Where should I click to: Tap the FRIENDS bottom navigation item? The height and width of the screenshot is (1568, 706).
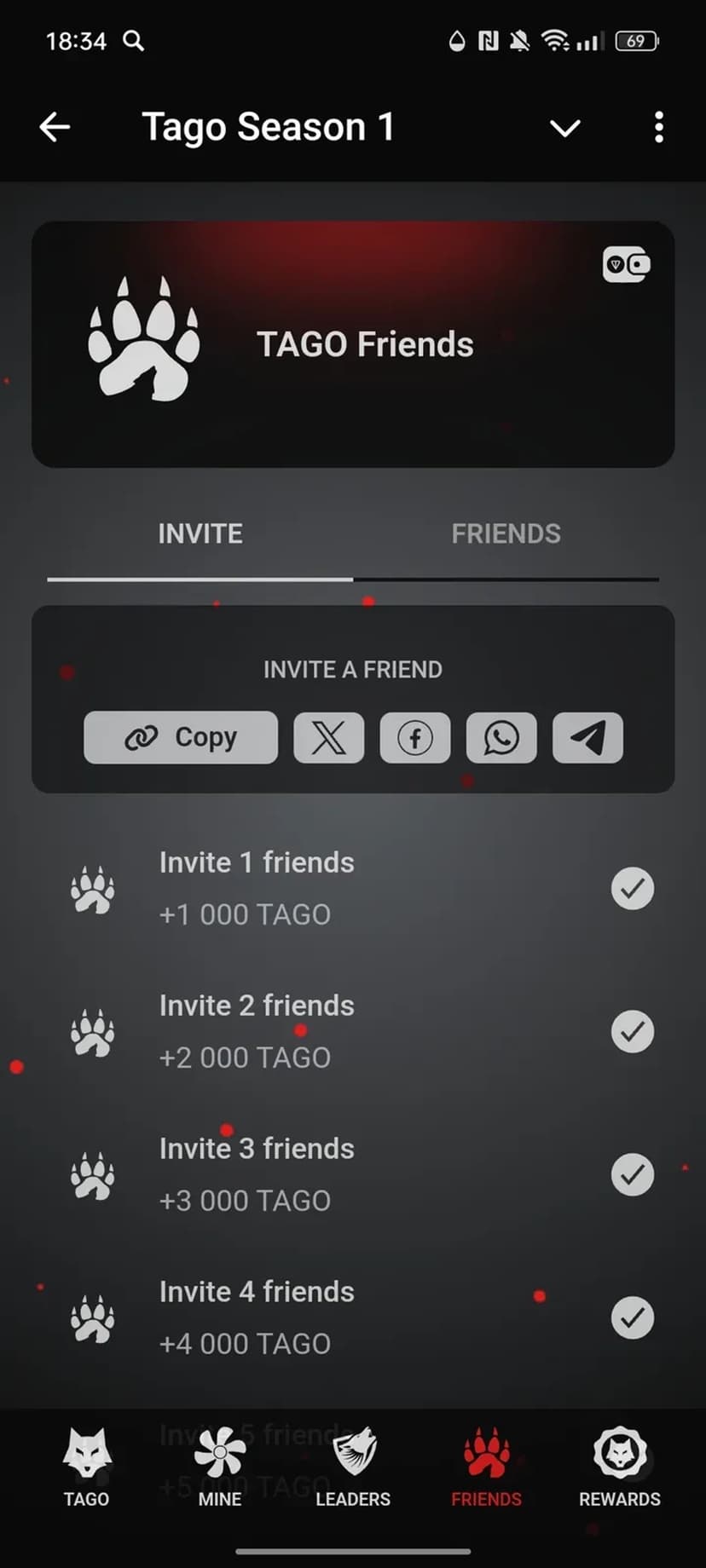tap(486, 1467)
